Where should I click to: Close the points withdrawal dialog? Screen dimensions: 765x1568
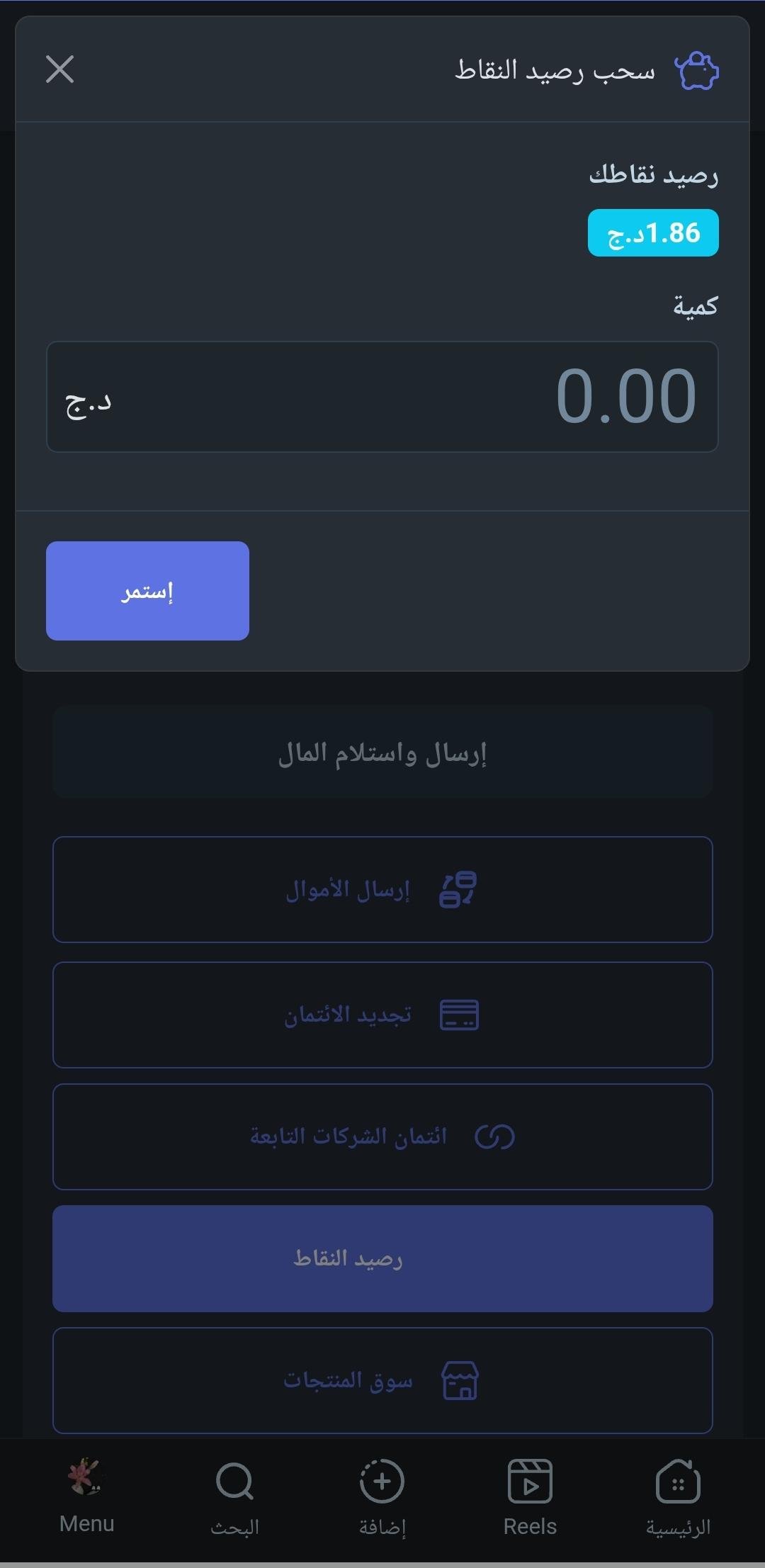pos(59,69)
